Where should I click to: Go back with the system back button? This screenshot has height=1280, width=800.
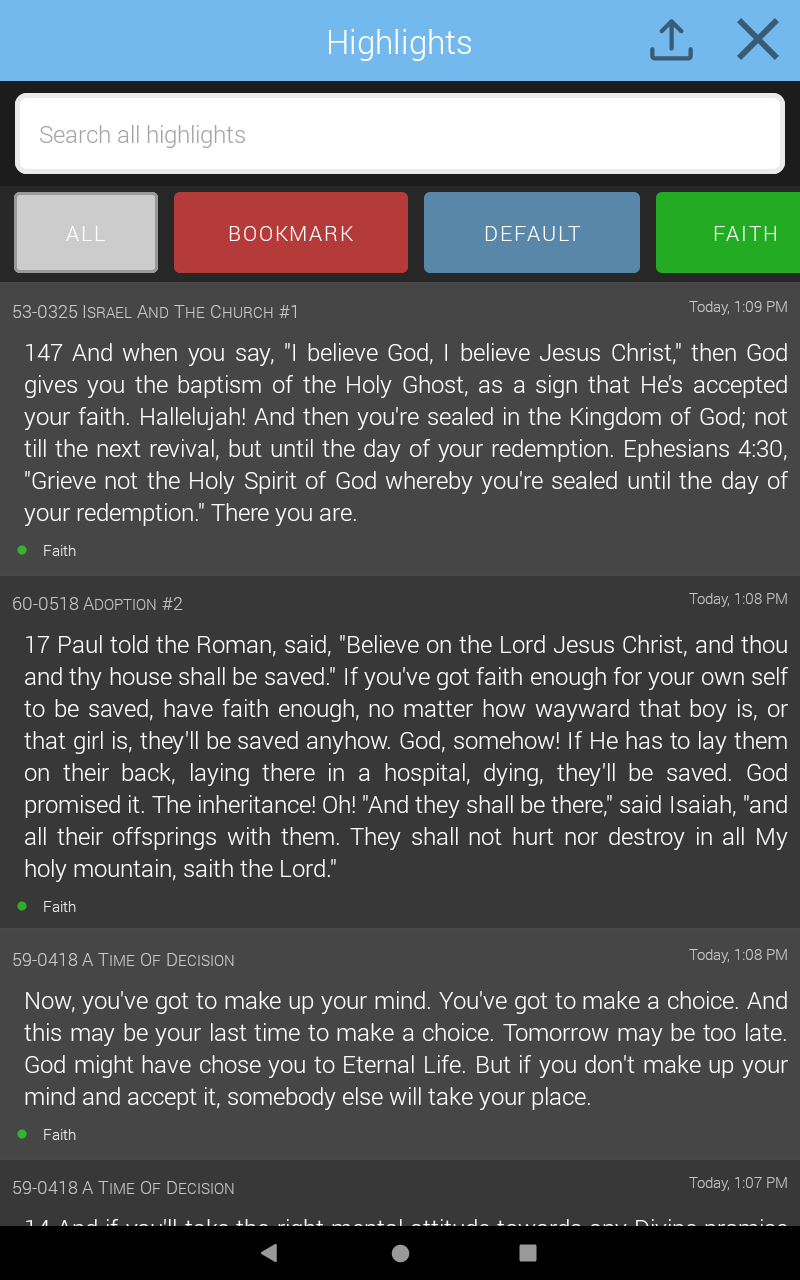(268, 1253)
